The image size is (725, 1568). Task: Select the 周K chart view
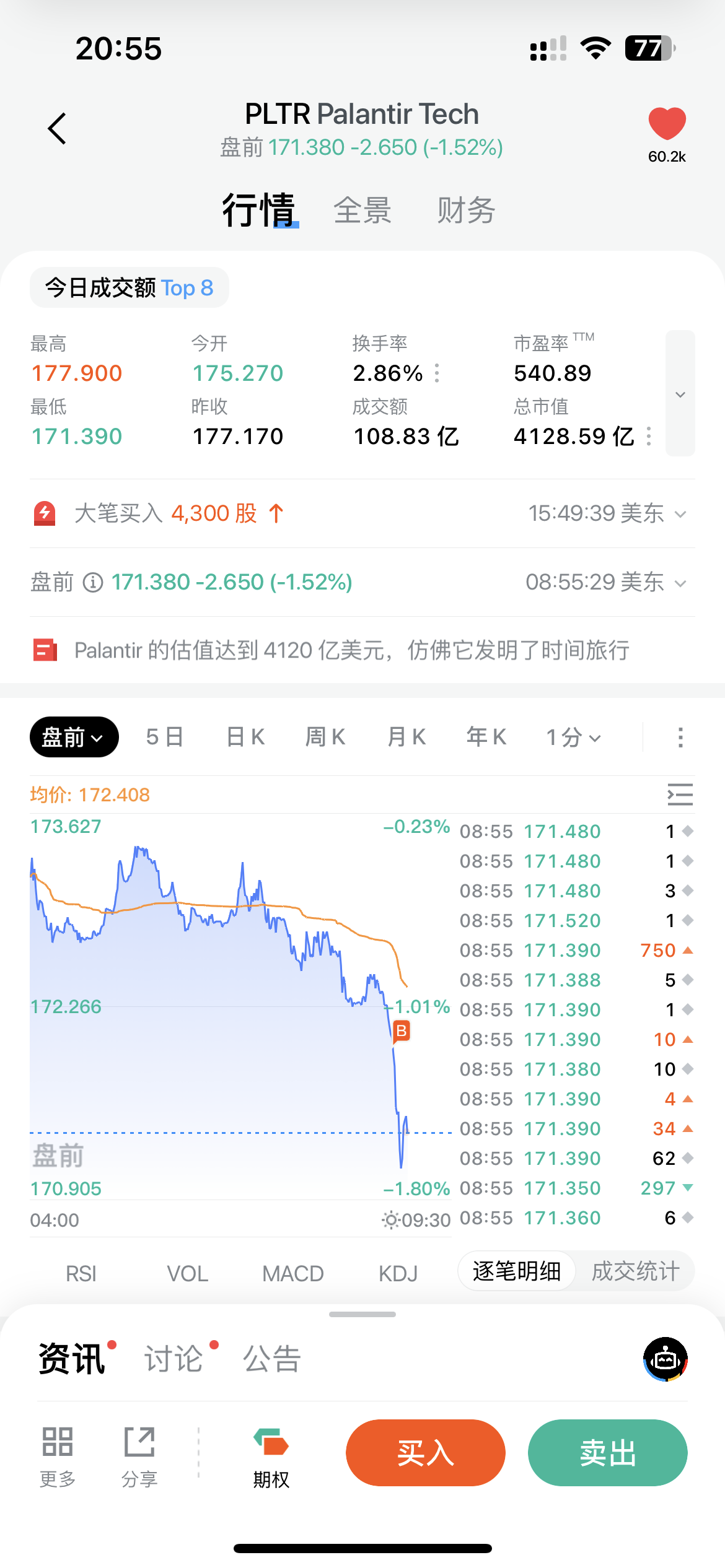click(325, 737)
